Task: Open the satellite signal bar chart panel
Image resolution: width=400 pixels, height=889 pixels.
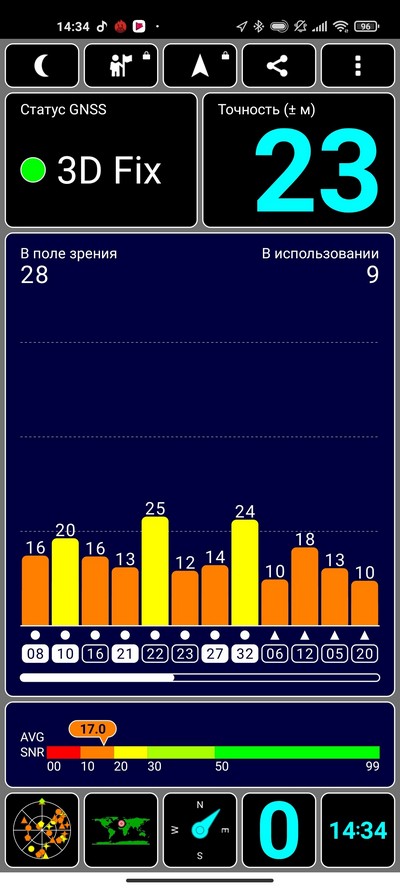Action: tap(200, 464)
